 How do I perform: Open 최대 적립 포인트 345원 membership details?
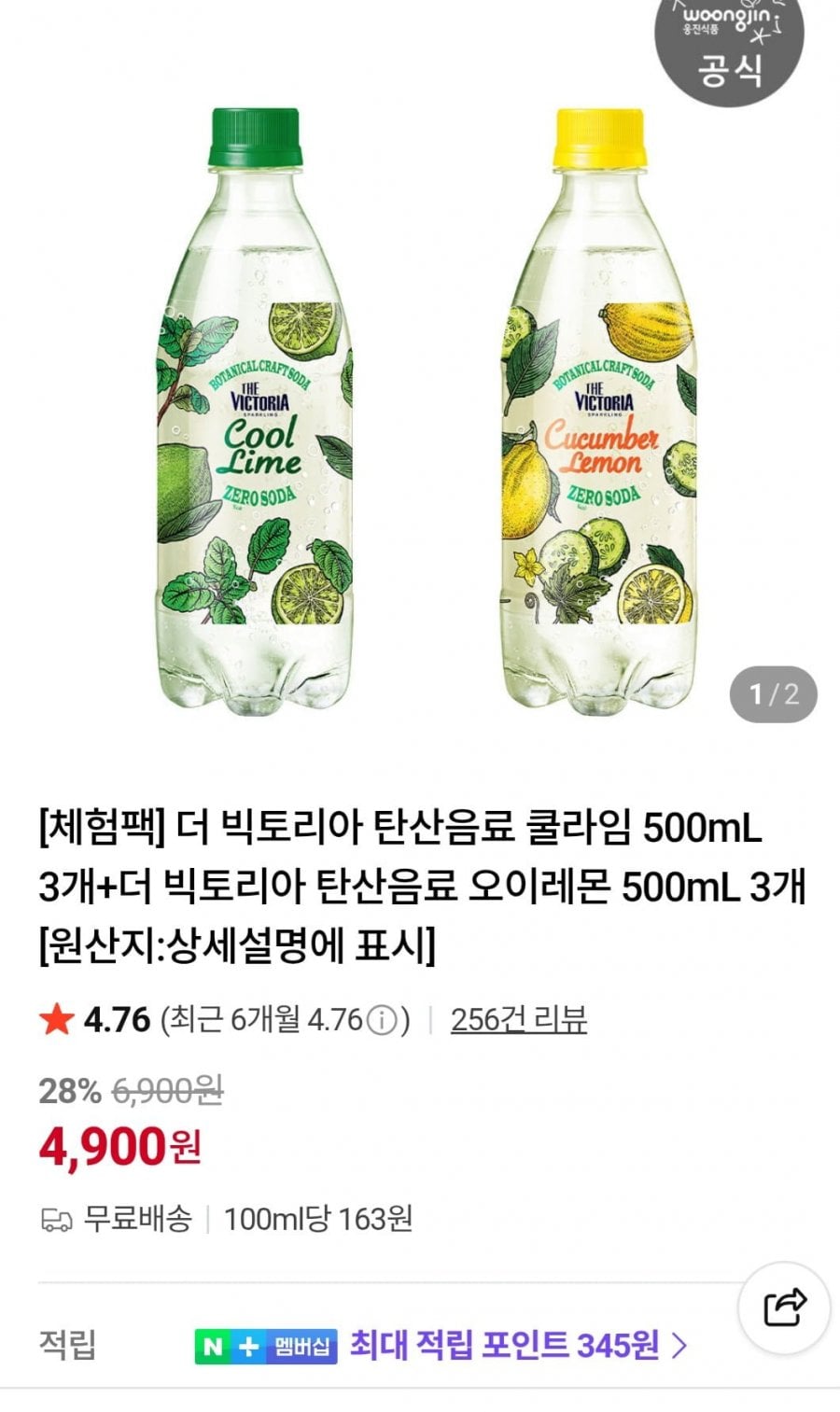518,1345
